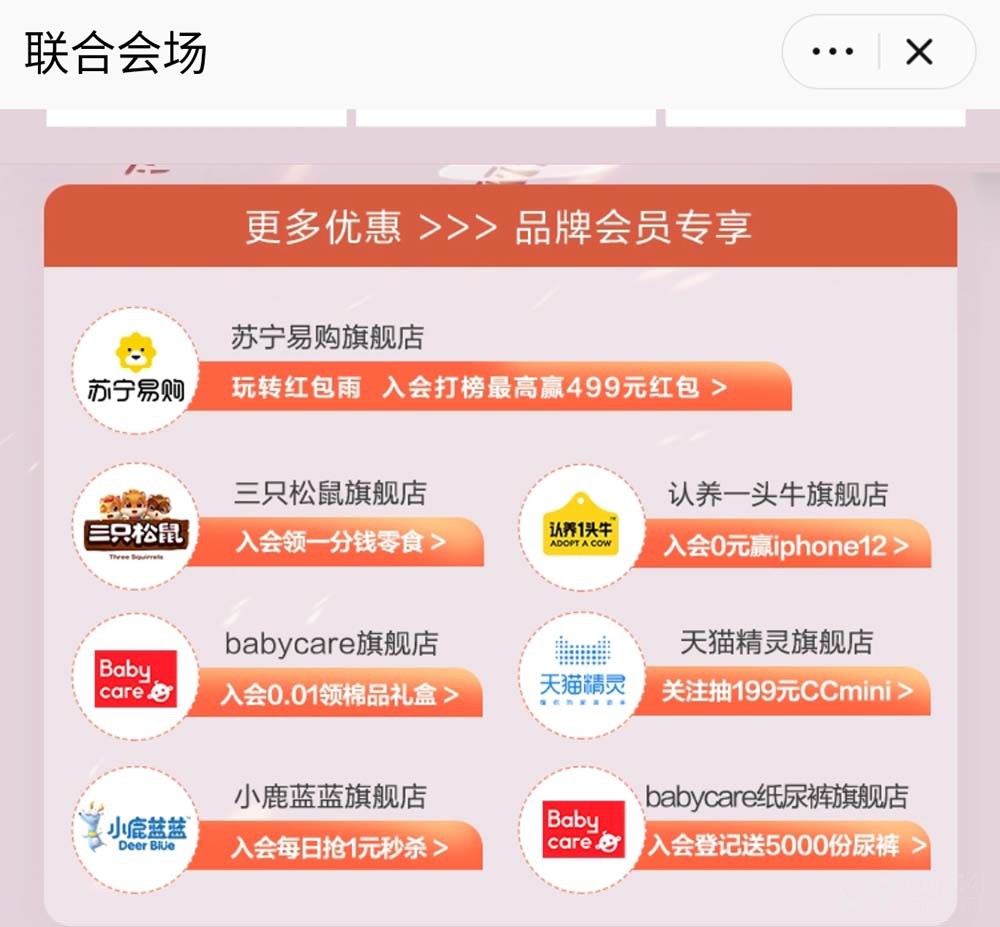Image resolution: width=1000 pixels, height=927 pixels.
Task: Tap 入会0.01领棉品礼盒 under babycare旗舰店
Action: coord(340,694)
